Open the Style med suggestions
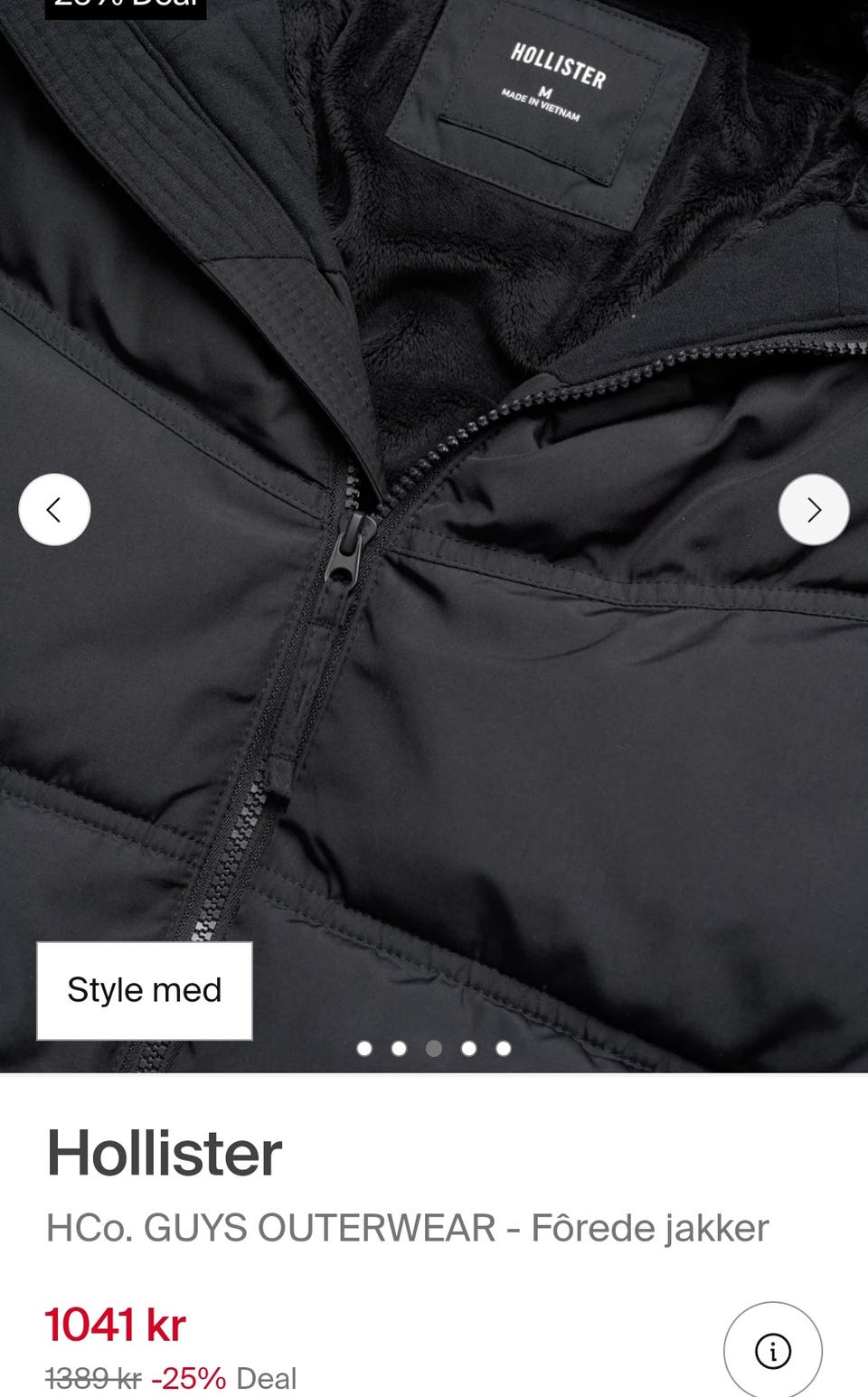Viewport: 868px width, 1397px height. (x=145, y=990)
